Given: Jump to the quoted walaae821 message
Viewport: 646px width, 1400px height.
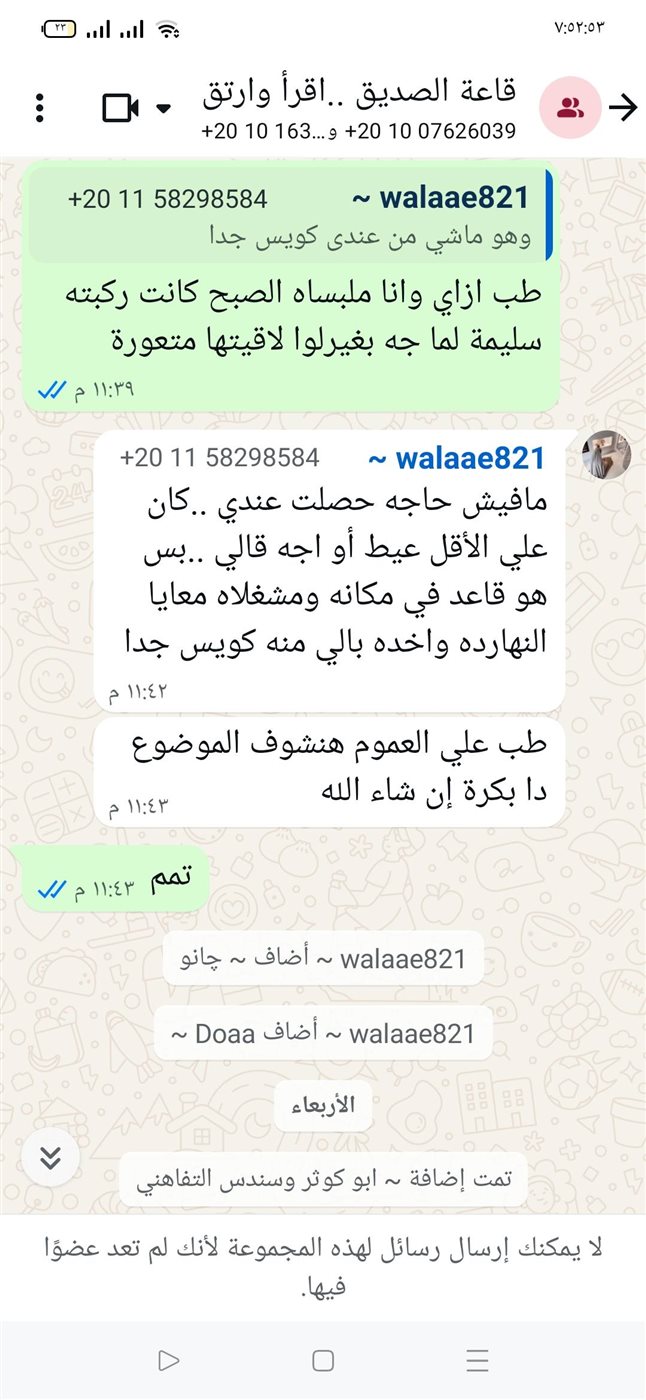Looking at the screenshot, I should pos(290,216).
